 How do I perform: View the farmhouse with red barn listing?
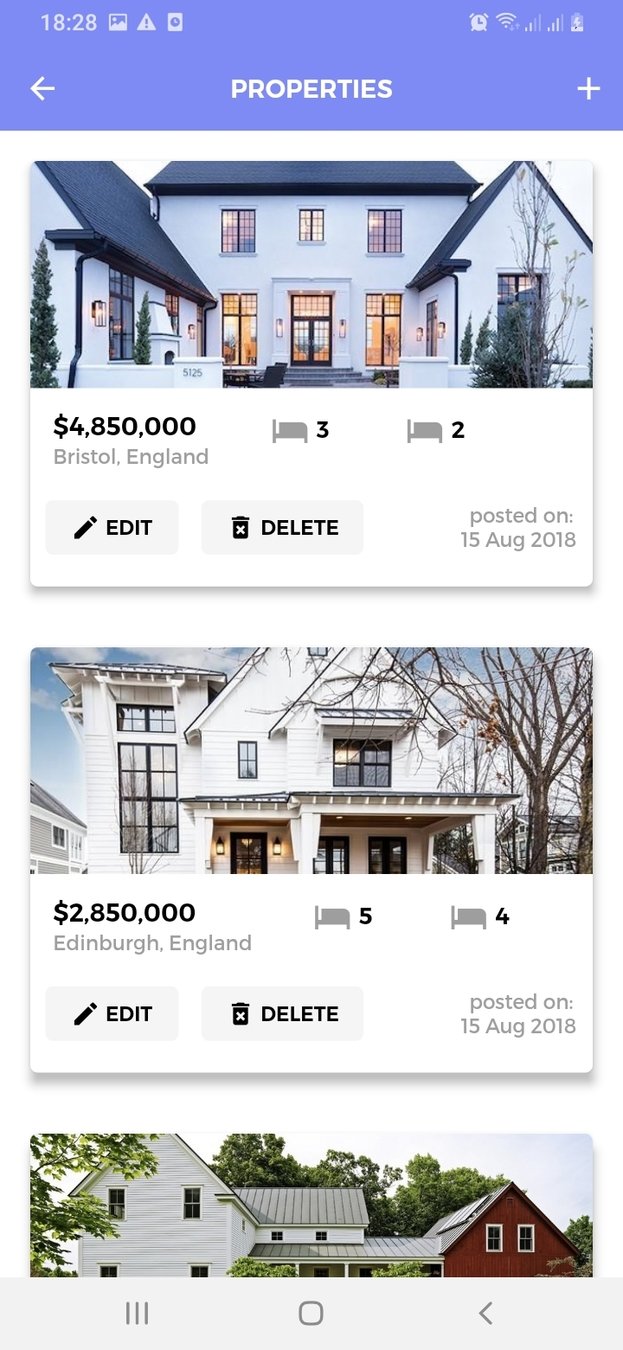tap(311, 1205)
